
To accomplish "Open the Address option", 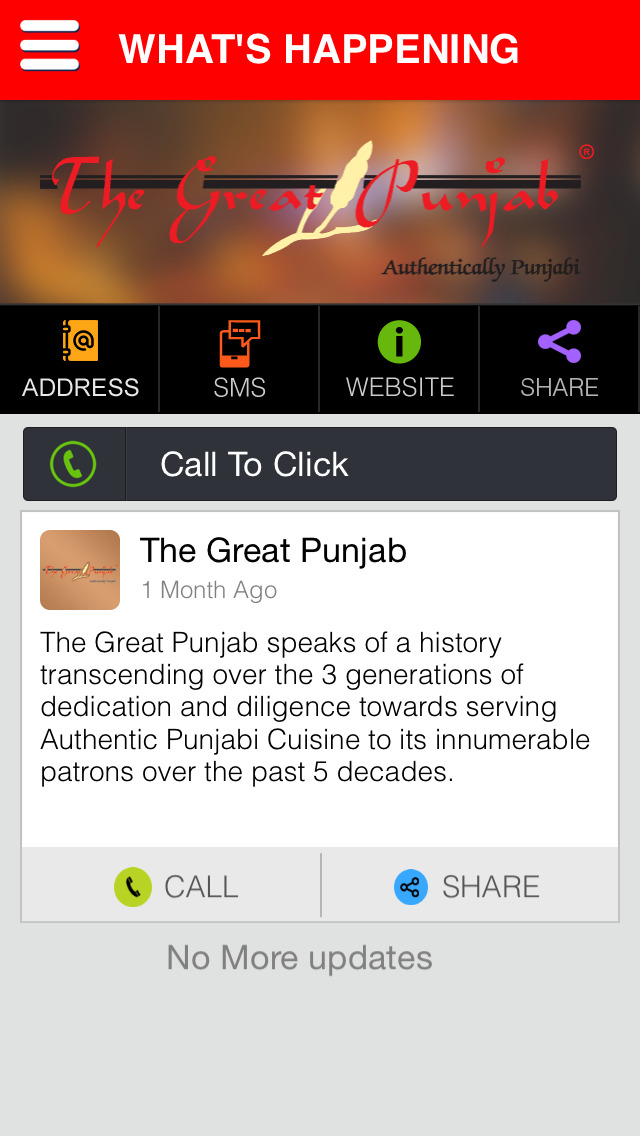I will point(80,360).
